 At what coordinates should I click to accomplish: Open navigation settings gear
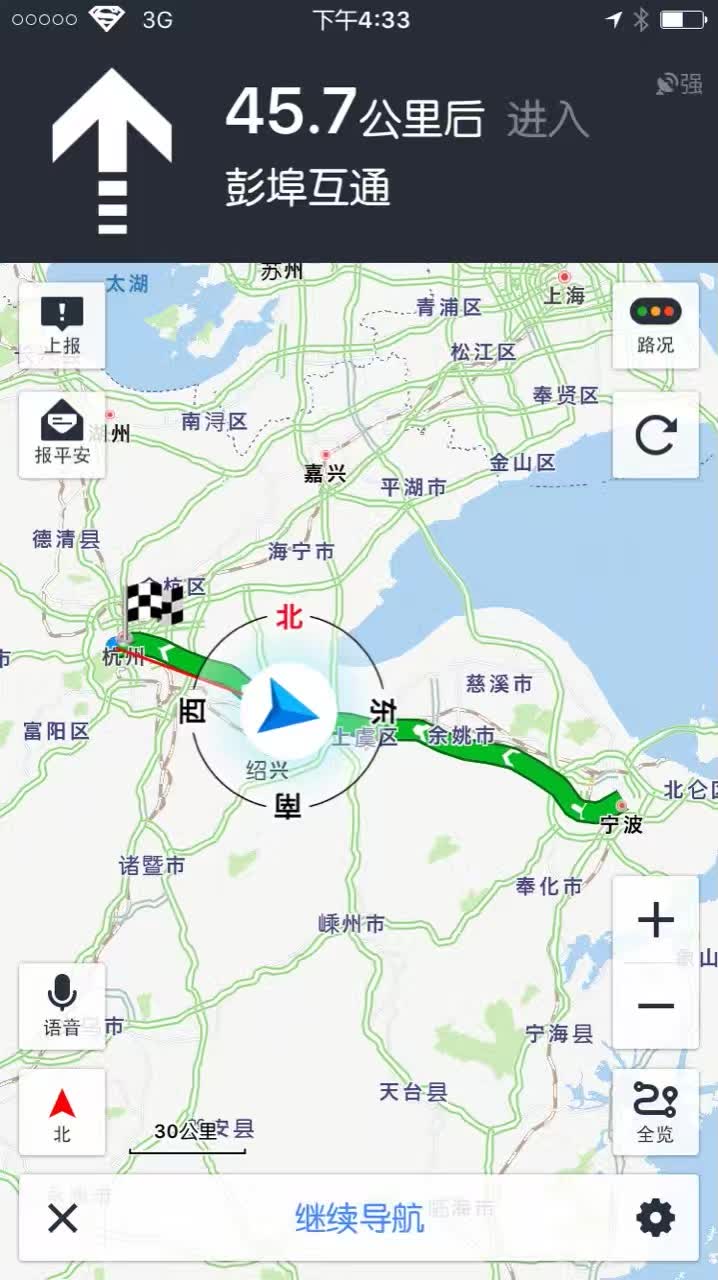pyautogui.click(x=655, y=1218)
